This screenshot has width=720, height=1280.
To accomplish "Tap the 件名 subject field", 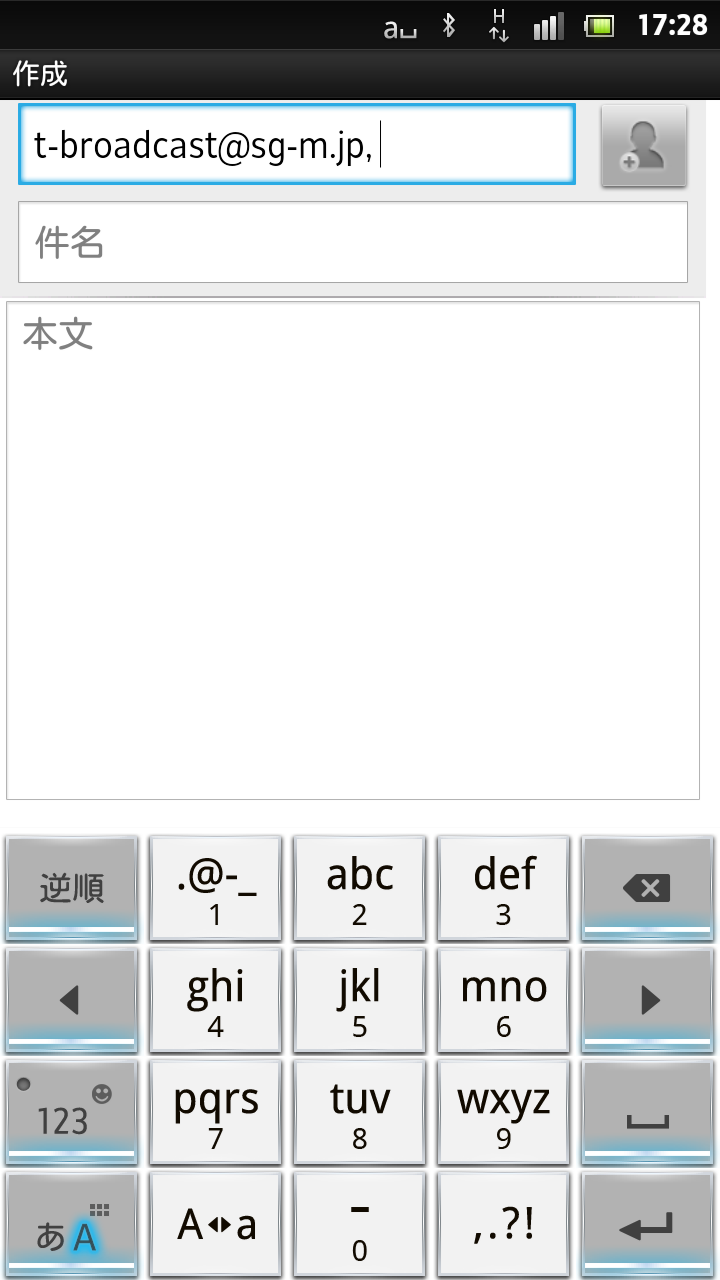I will 353,242.
